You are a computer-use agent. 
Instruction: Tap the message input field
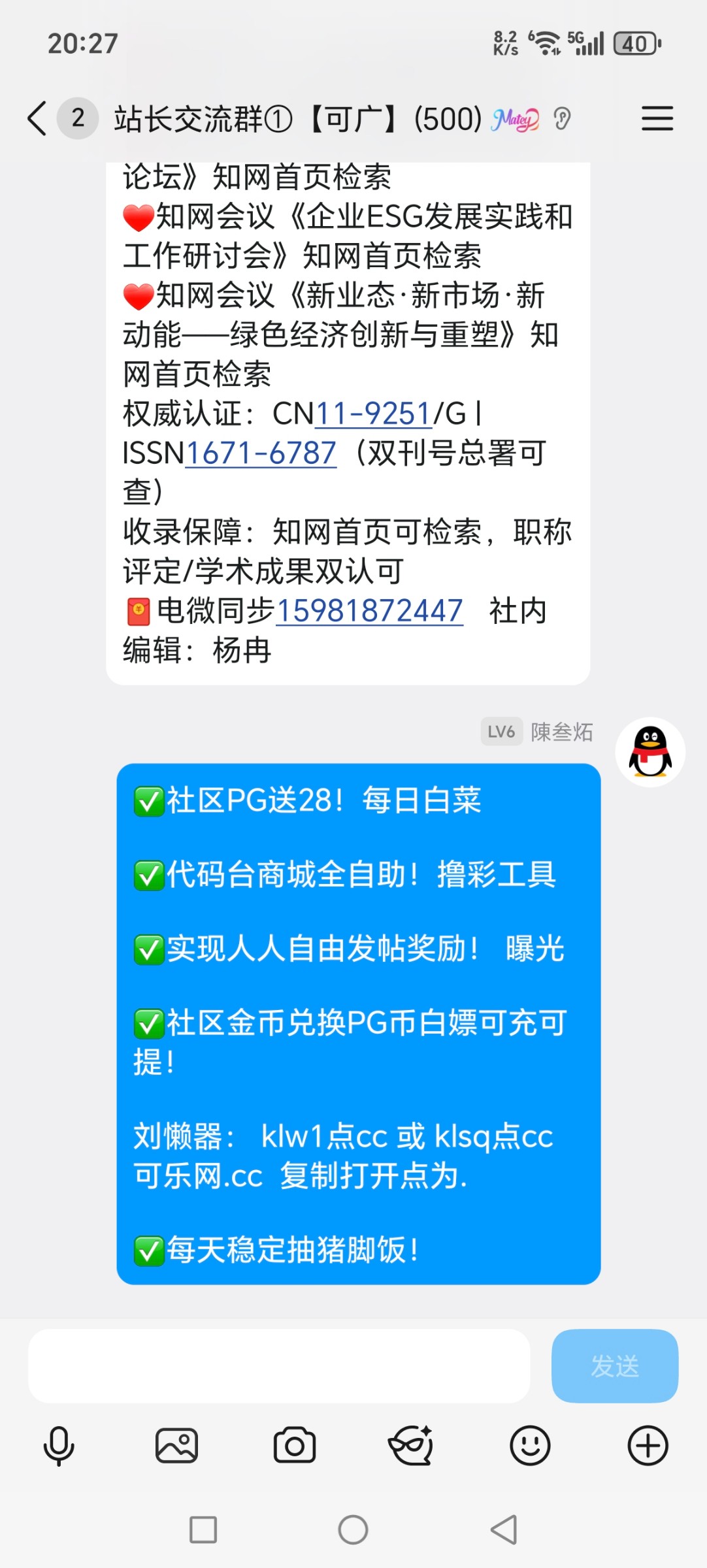(281, 1366)
